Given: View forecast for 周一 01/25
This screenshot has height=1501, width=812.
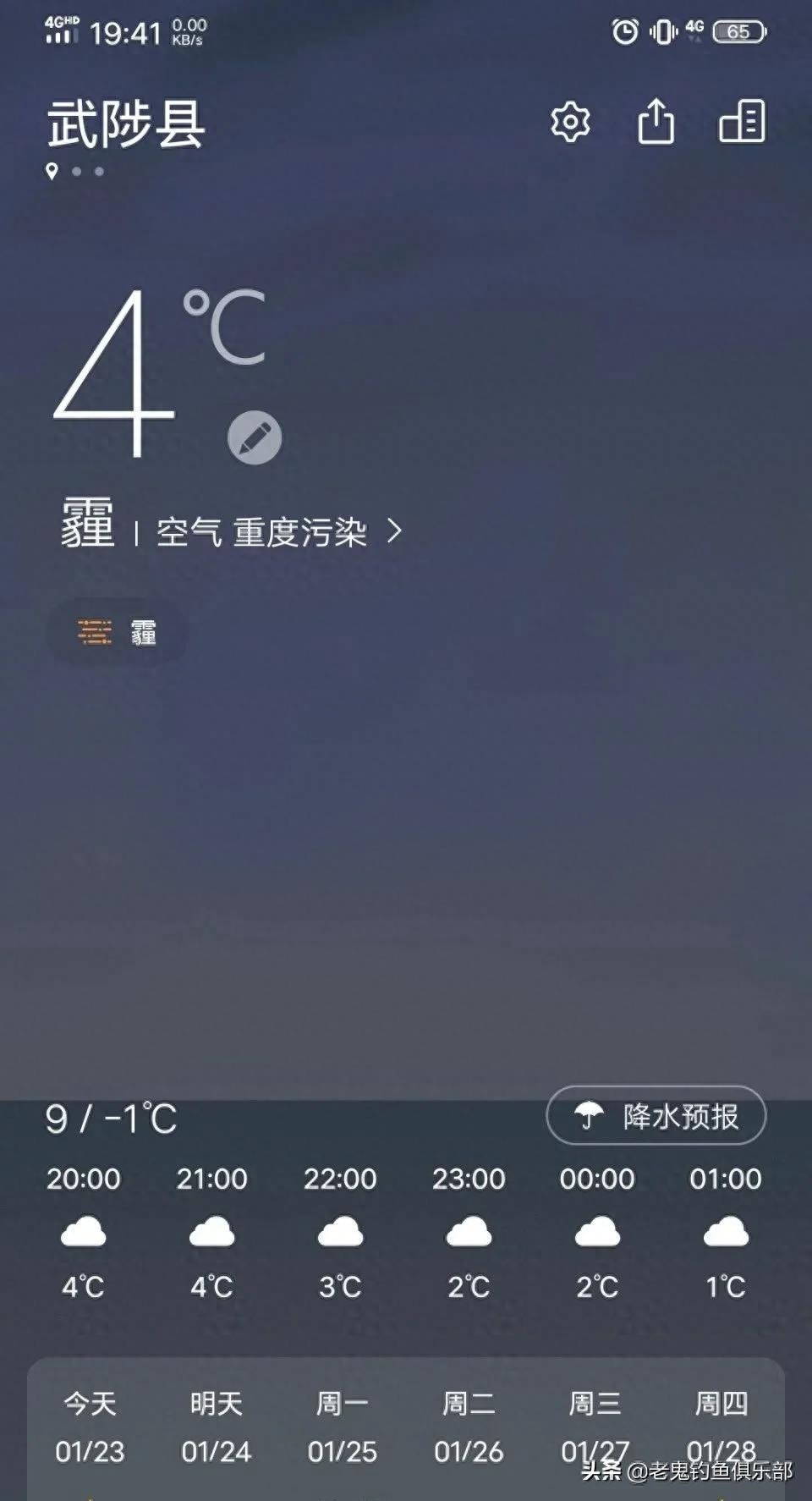Looking at the screenshot, I should pos(342,1428).
